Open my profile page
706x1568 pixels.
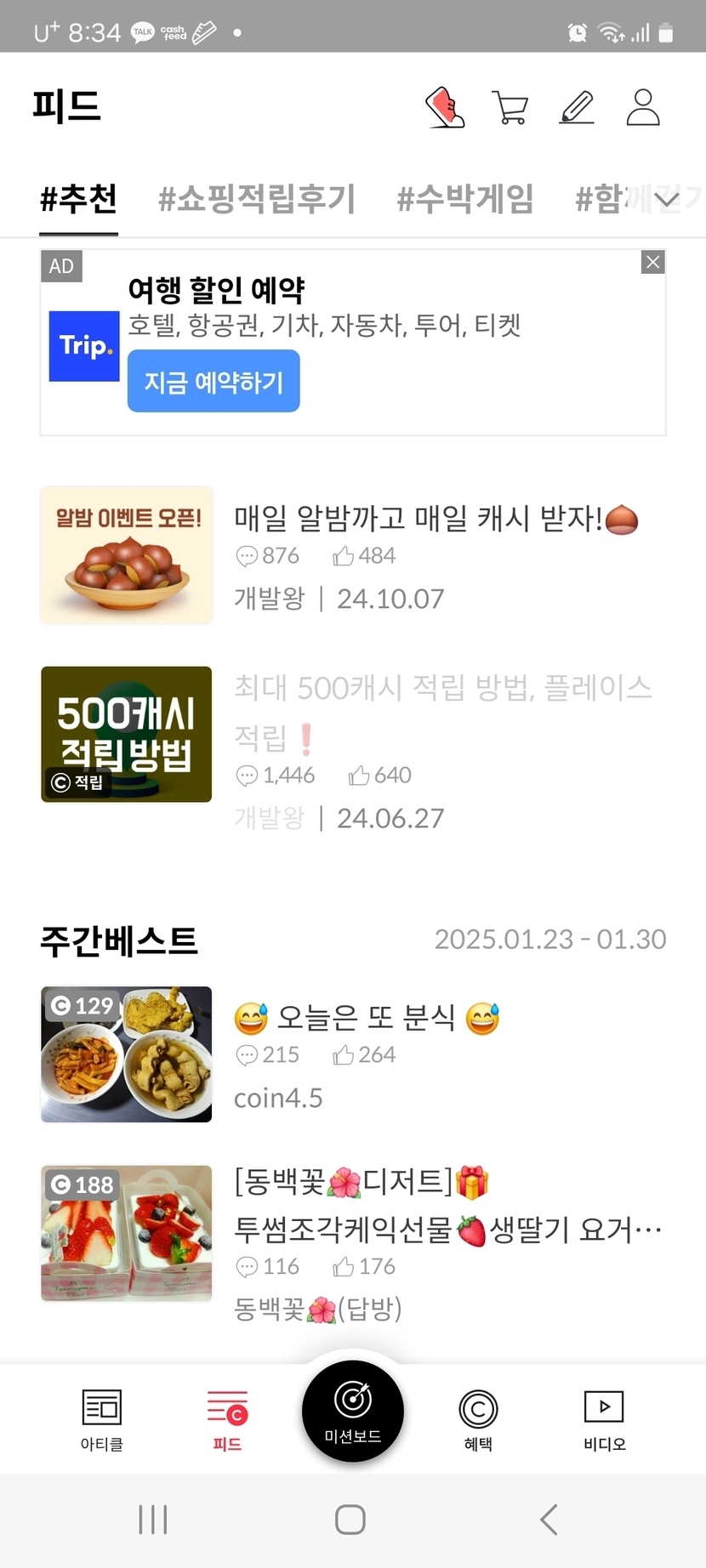pyautogui.click(x=643, y=108)
